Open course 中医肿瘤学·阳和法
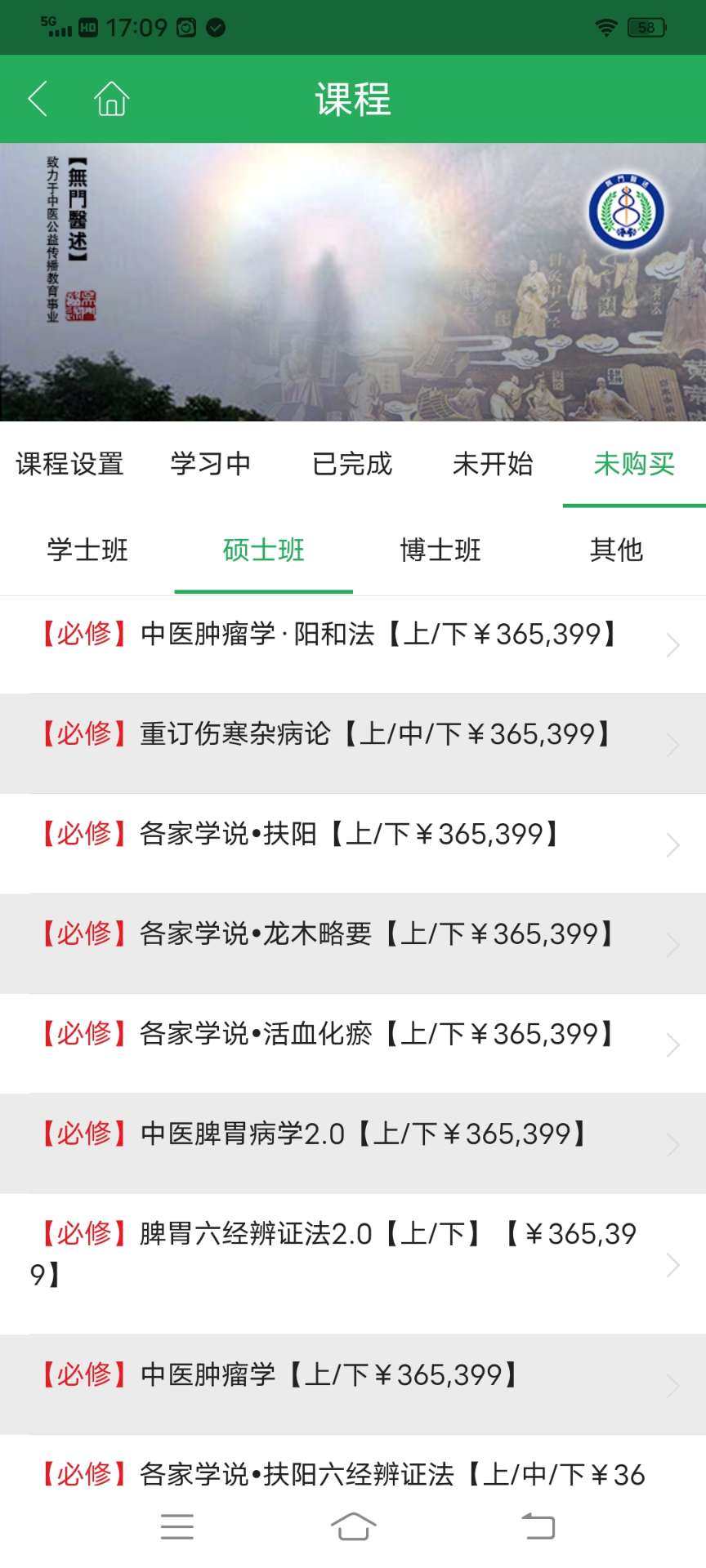706x1568 pixels. 353,644
